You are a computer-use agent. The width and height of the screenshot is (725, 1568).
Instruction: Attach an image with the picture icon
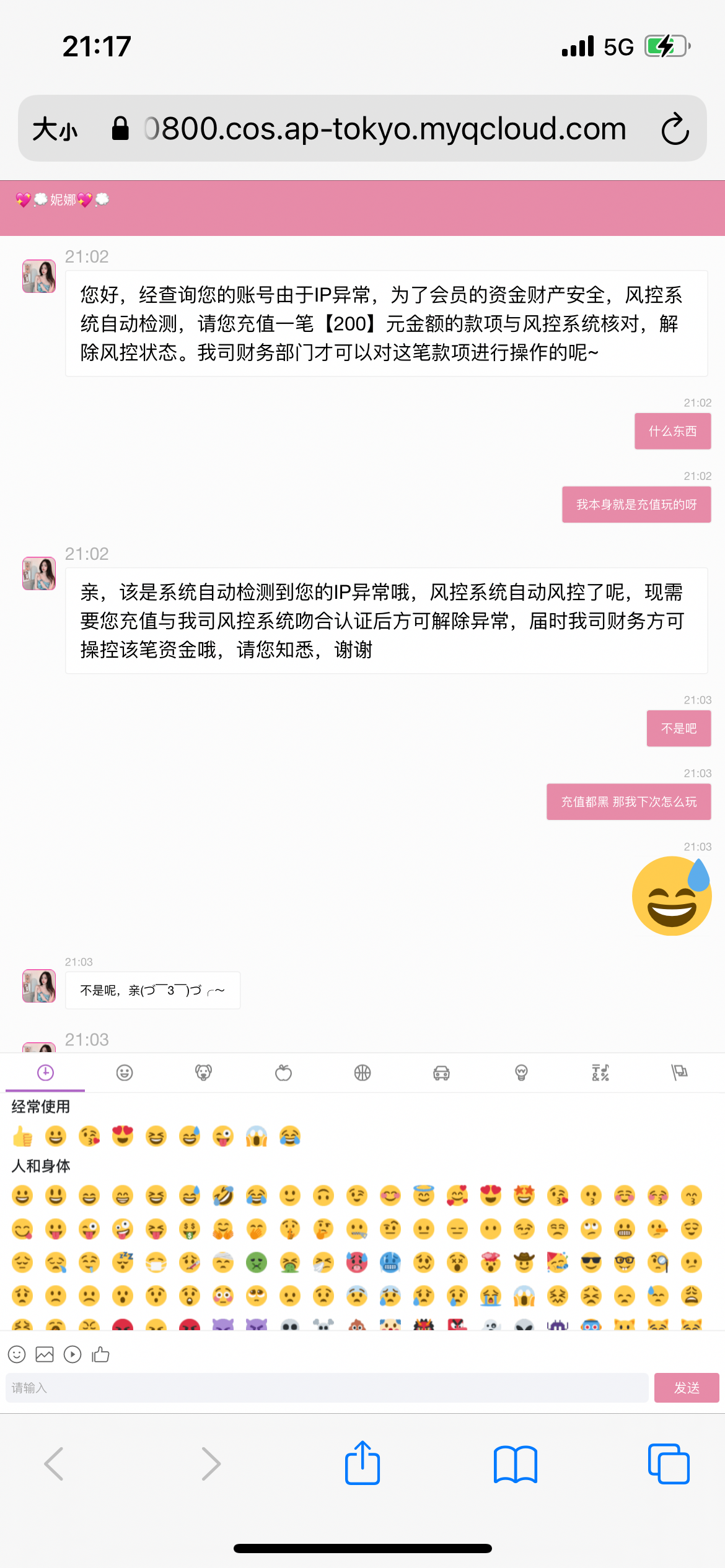45,1354
